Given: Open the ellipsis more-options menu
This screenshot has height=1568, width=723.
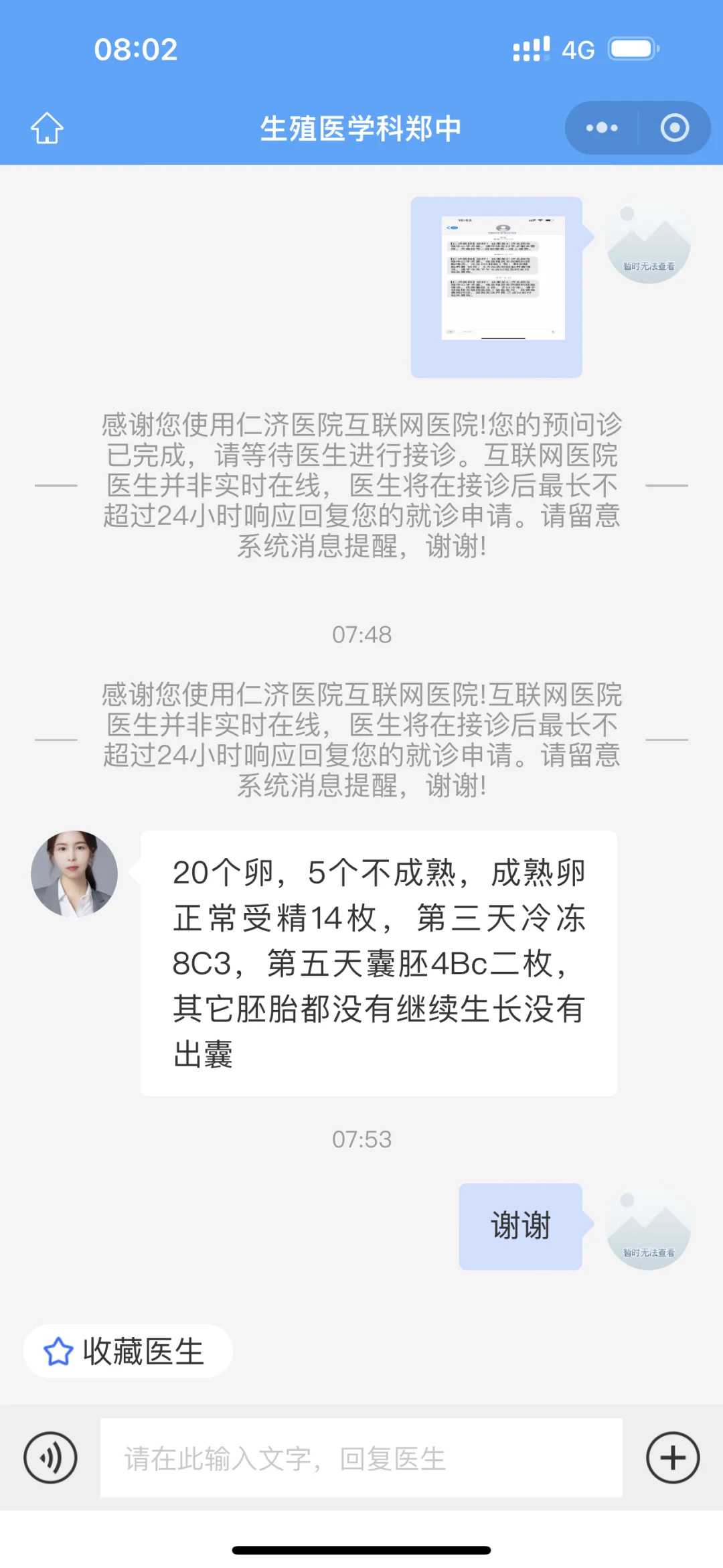Looking at the screenshot, I should [x=601, y=128].
